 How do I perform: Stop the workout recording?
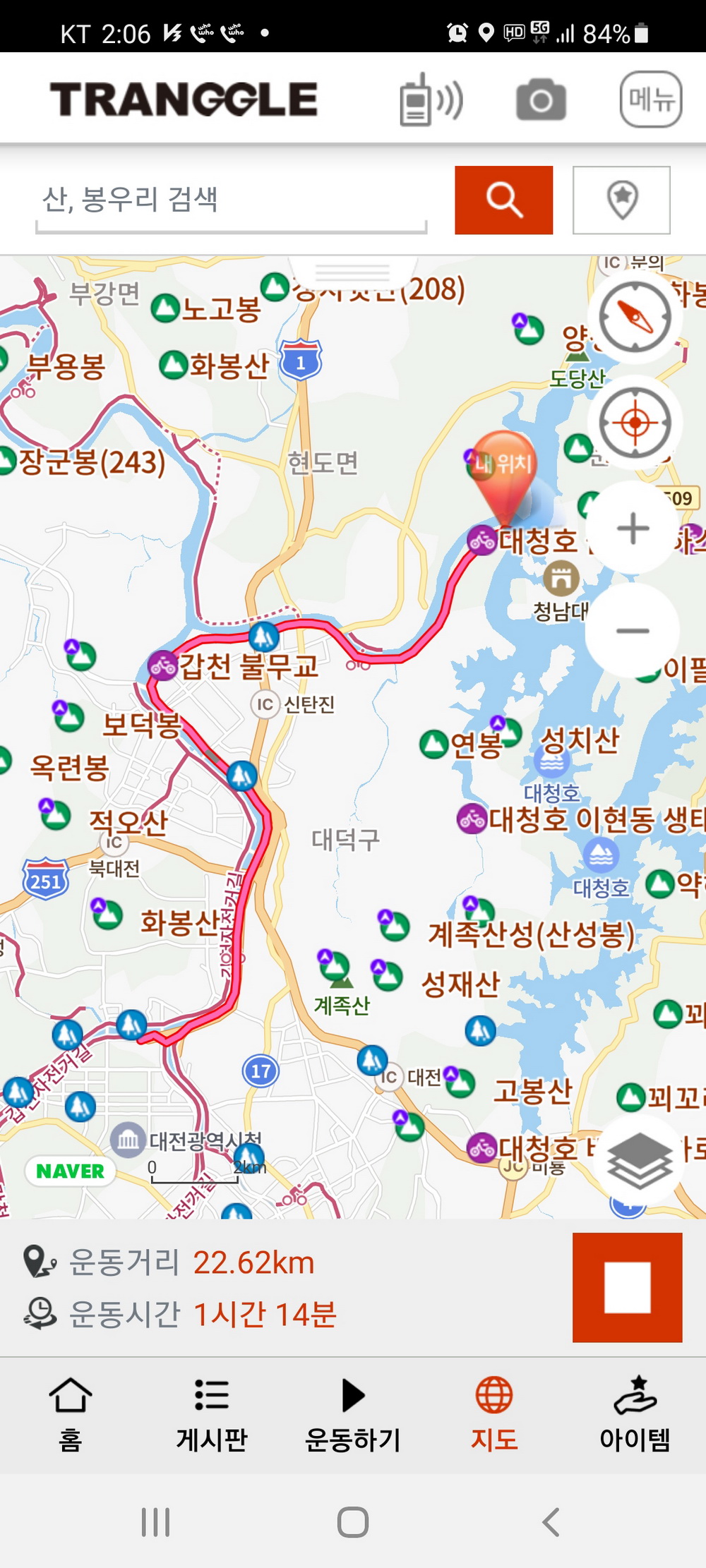(x=627, y=1287)
